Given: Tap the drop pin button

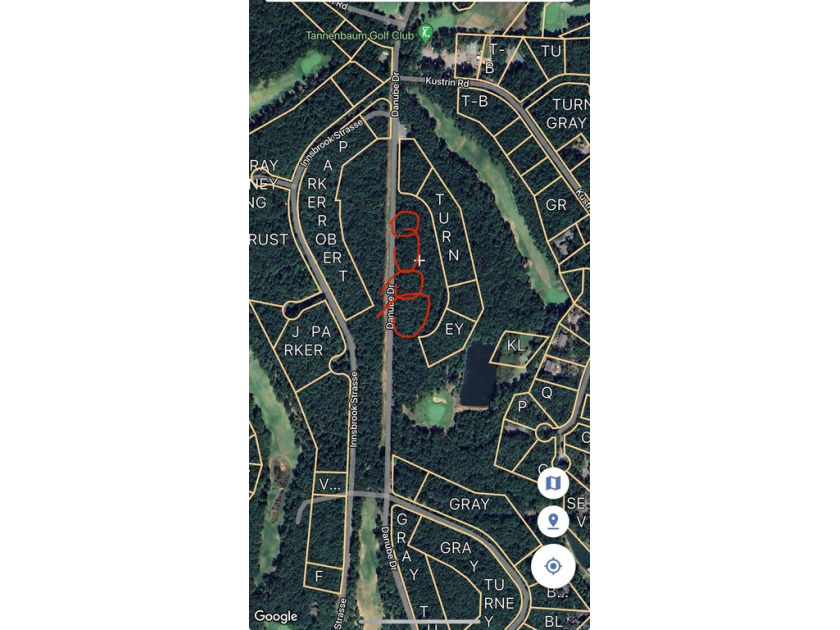Looking at the screenshot, I should point(553,521).
